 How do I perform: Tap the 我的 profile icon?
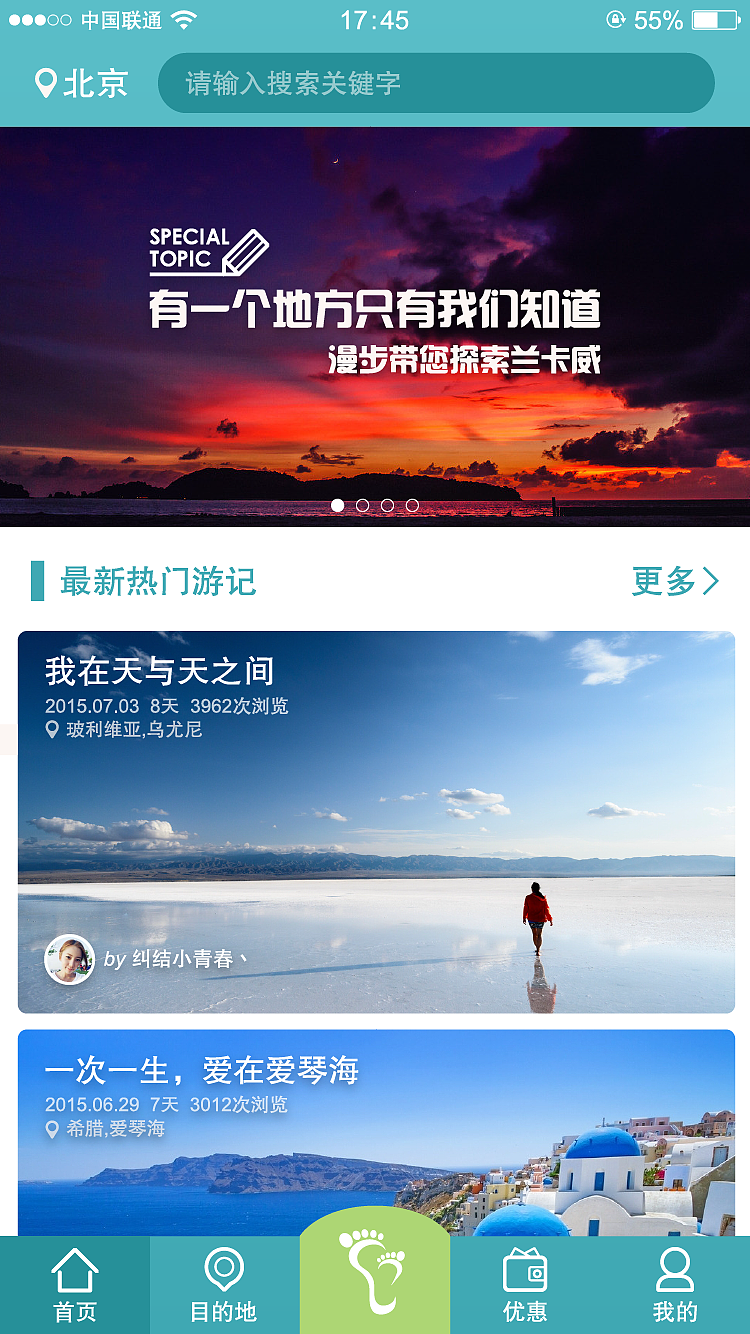pos(676,1271)
